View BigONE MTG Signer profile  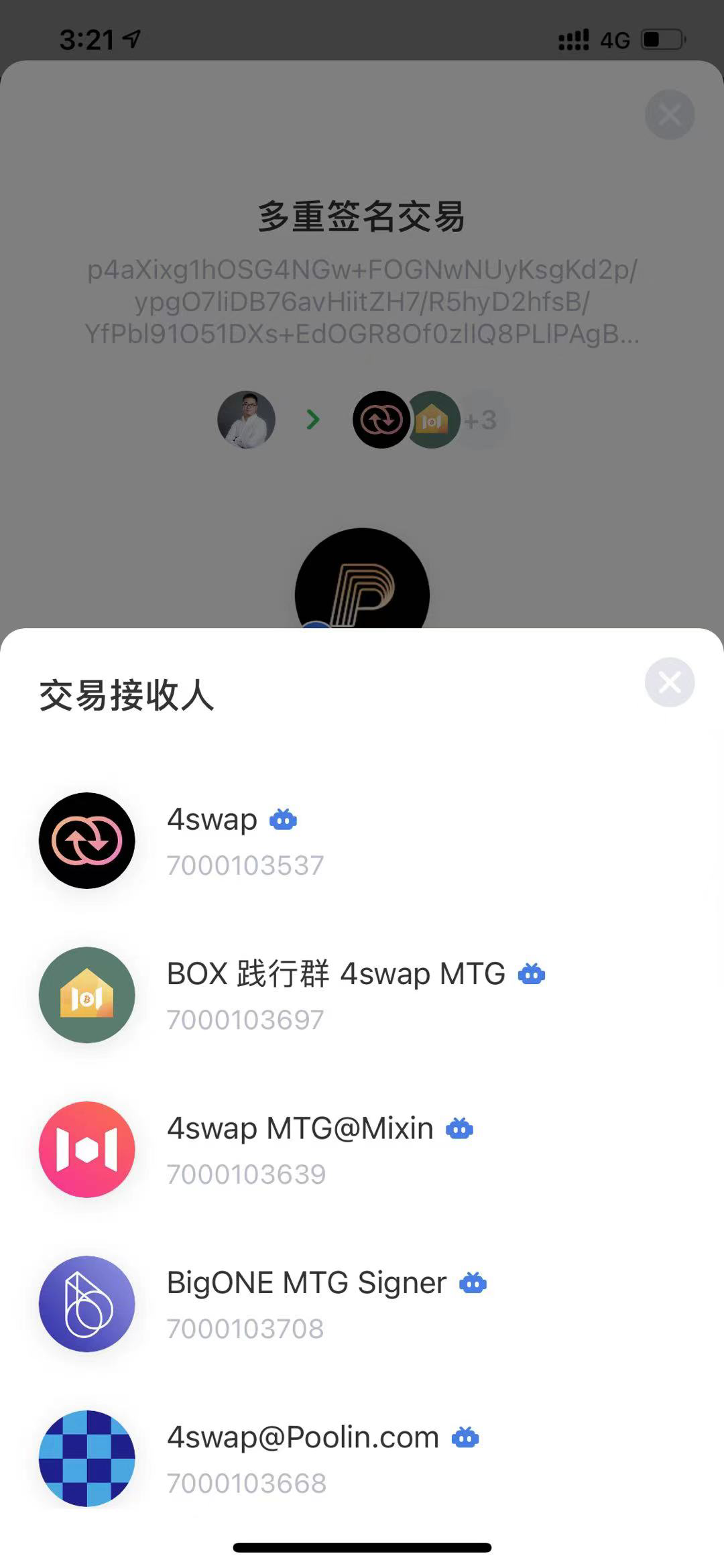click(306, 1303)
